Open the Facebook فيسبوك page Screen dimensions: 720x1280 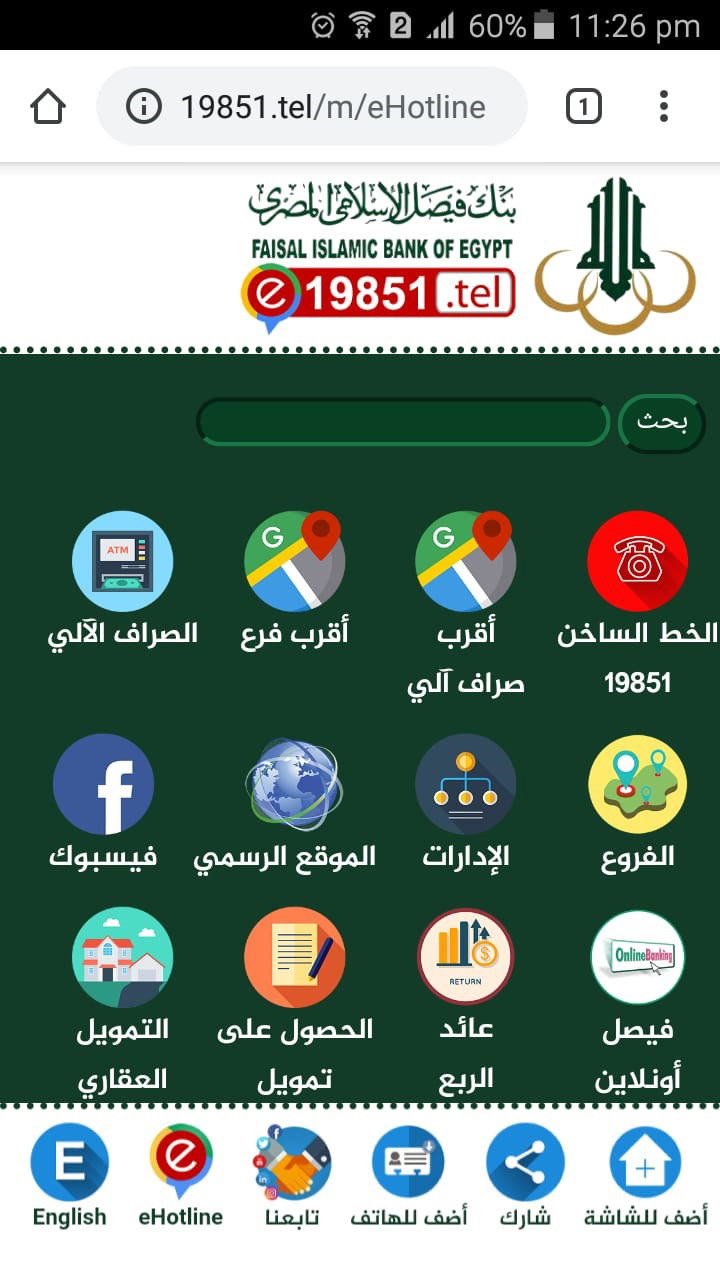tap(103, 785)
